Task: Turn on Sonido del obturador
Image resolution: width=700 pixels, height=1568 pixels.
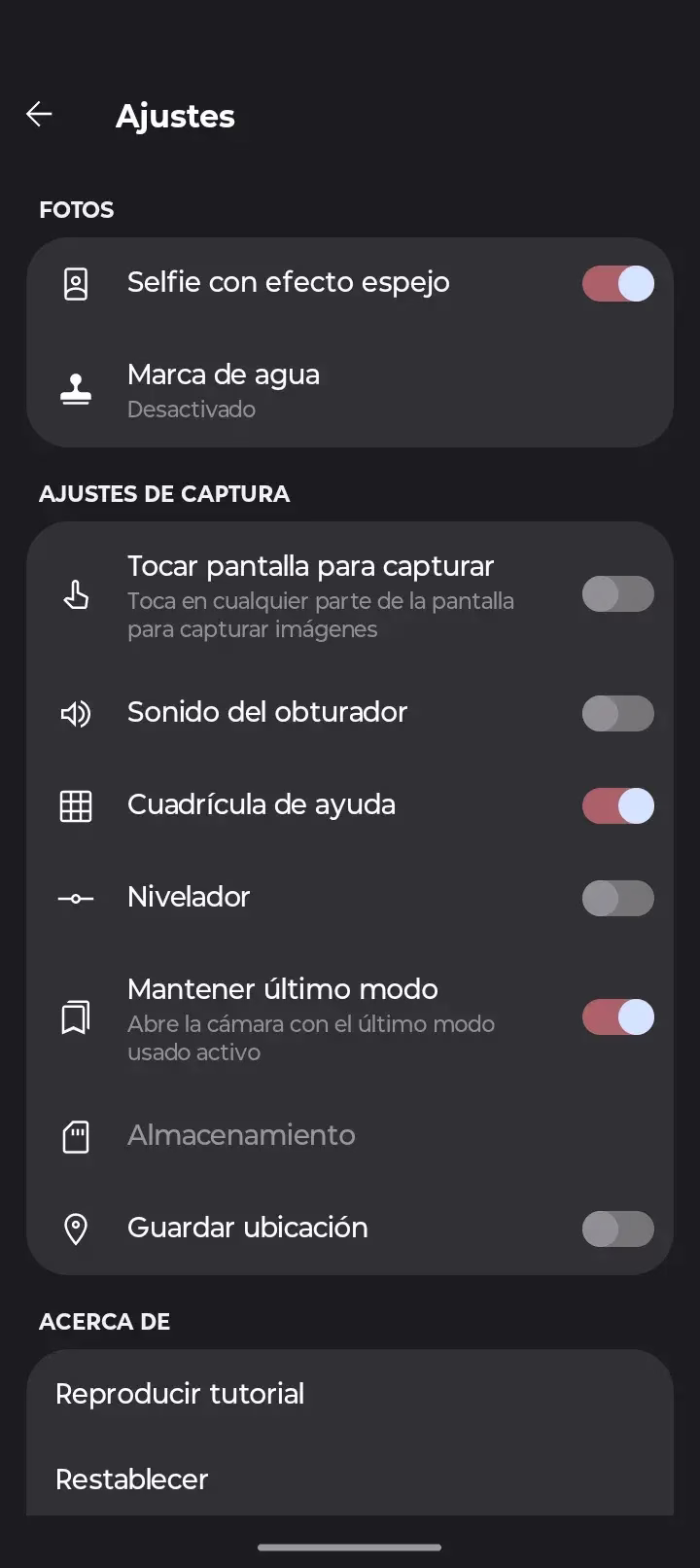Action: pos(617,713)
